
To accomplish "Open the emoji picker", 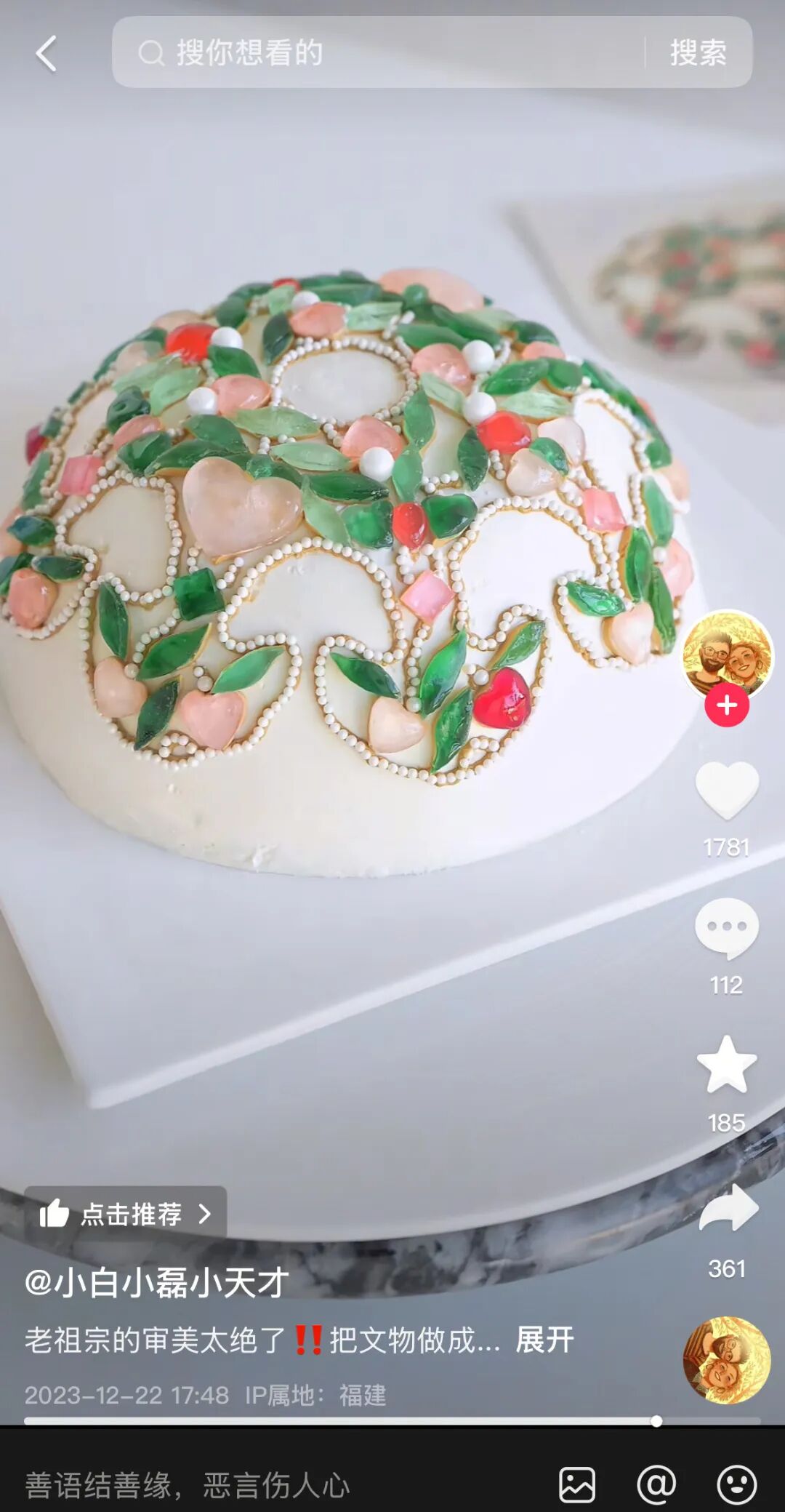I will [736, 1484].
